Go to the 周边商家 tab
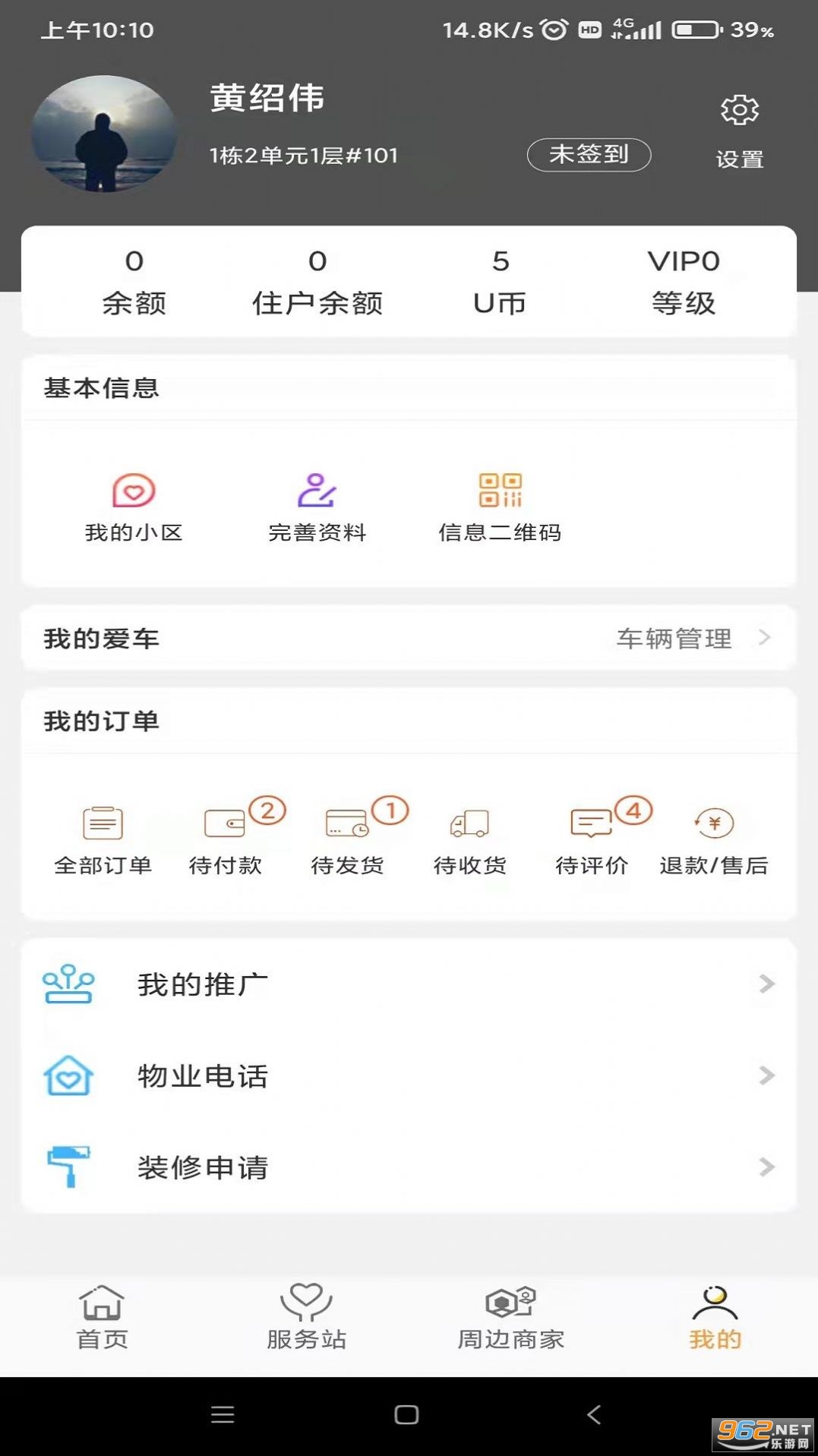818x1456 pixels. point(510,1317)
